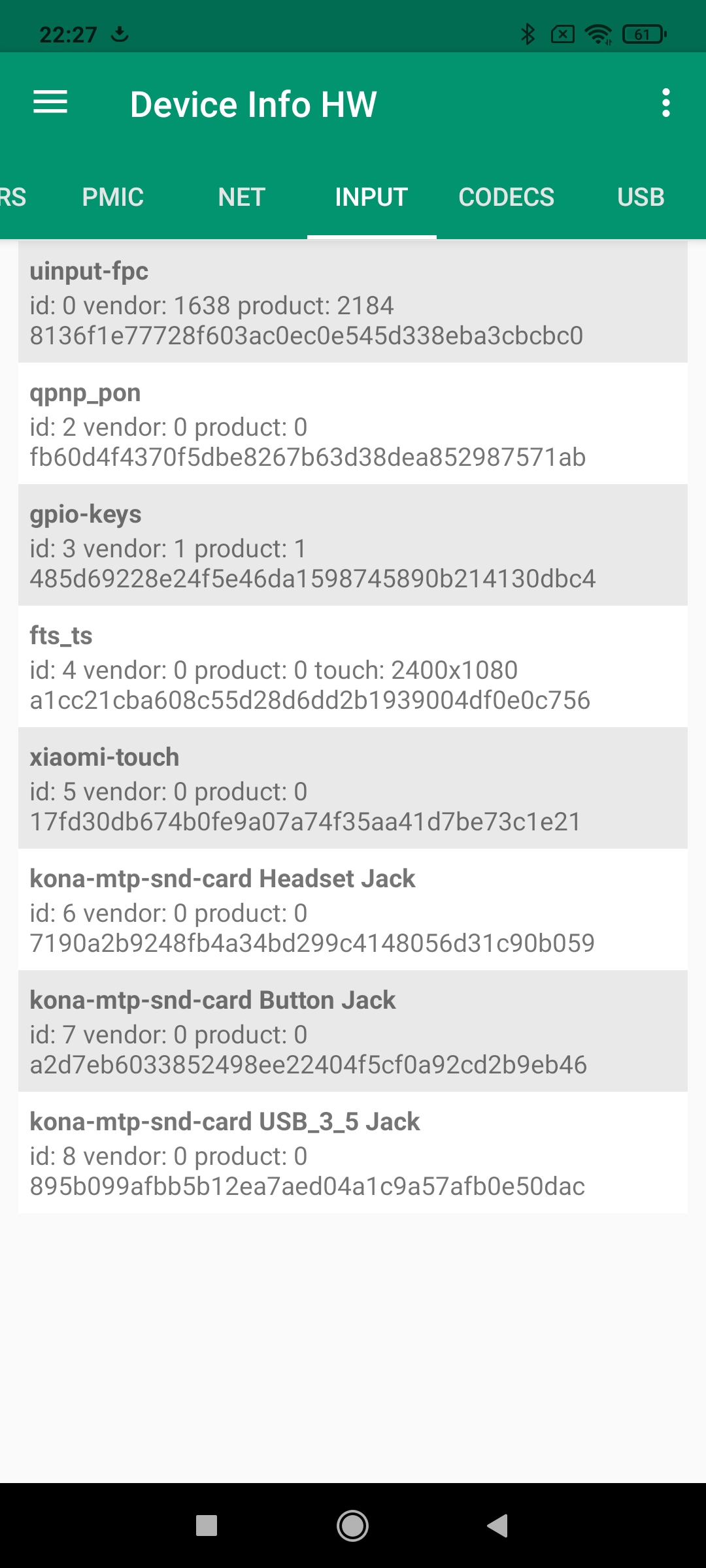The image size is (706, 1568).
Task: Open the three-dot overflow menu
Action: coord(665,103)
